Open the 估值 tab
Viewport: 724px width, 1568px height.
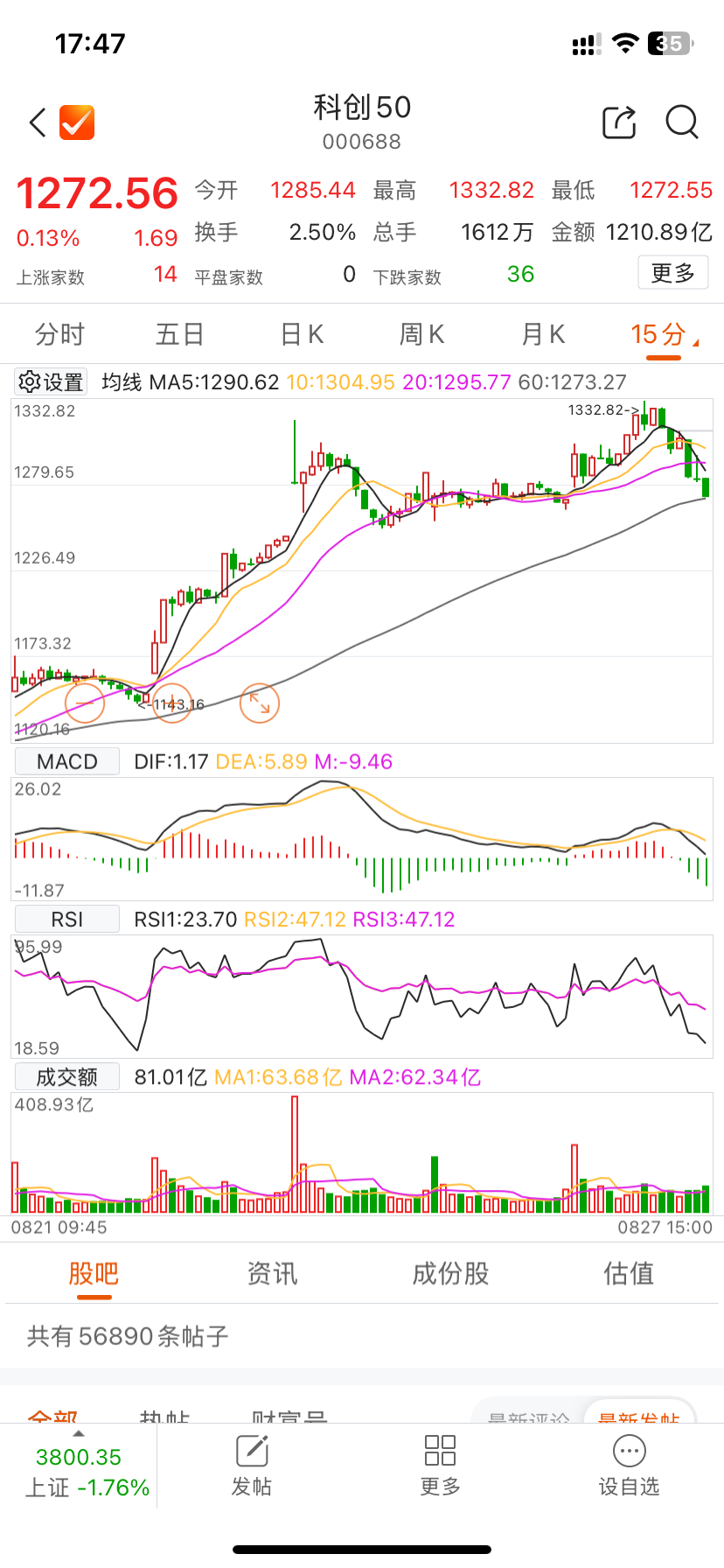pyautogui.click(x=629, y=1273)
